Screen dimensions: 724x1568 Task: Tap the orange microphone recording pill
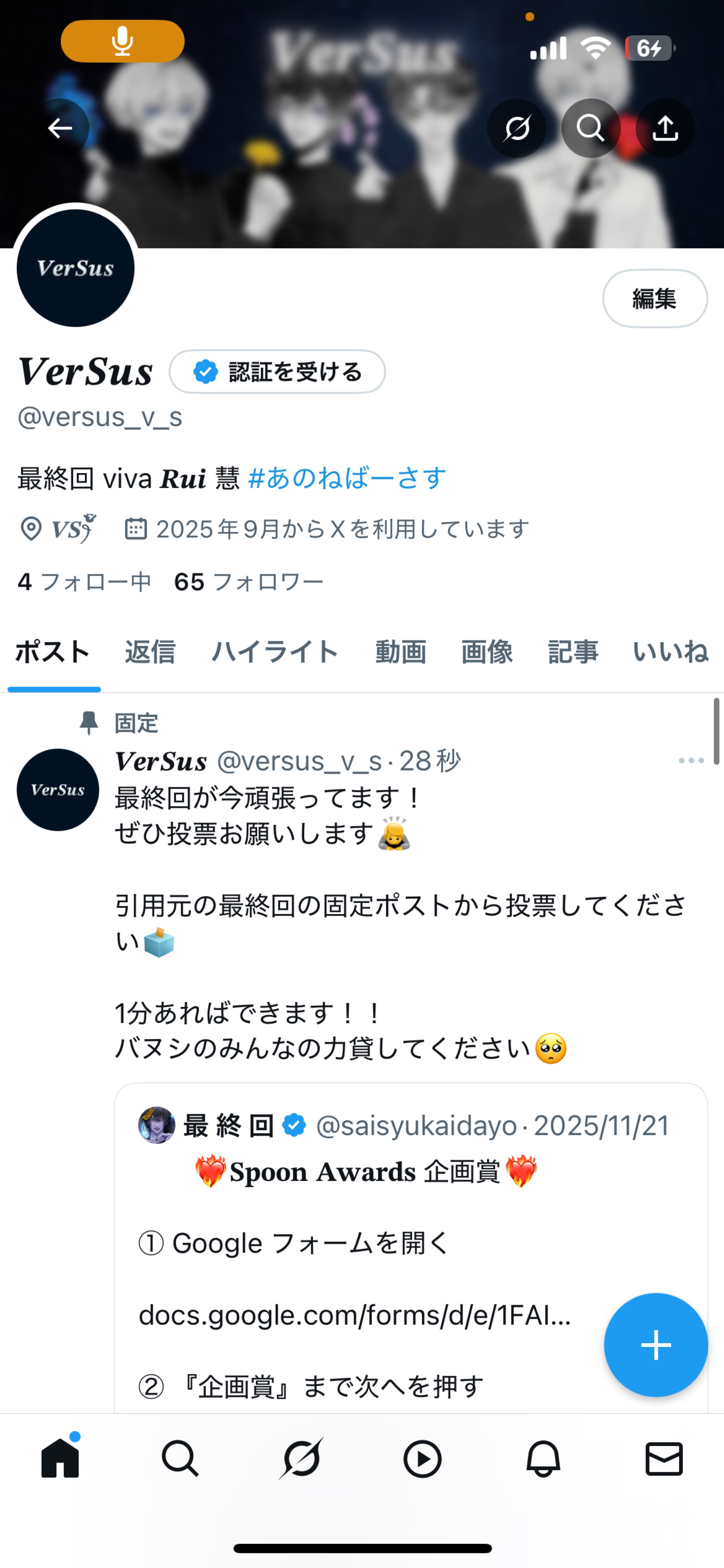(122, 41)
